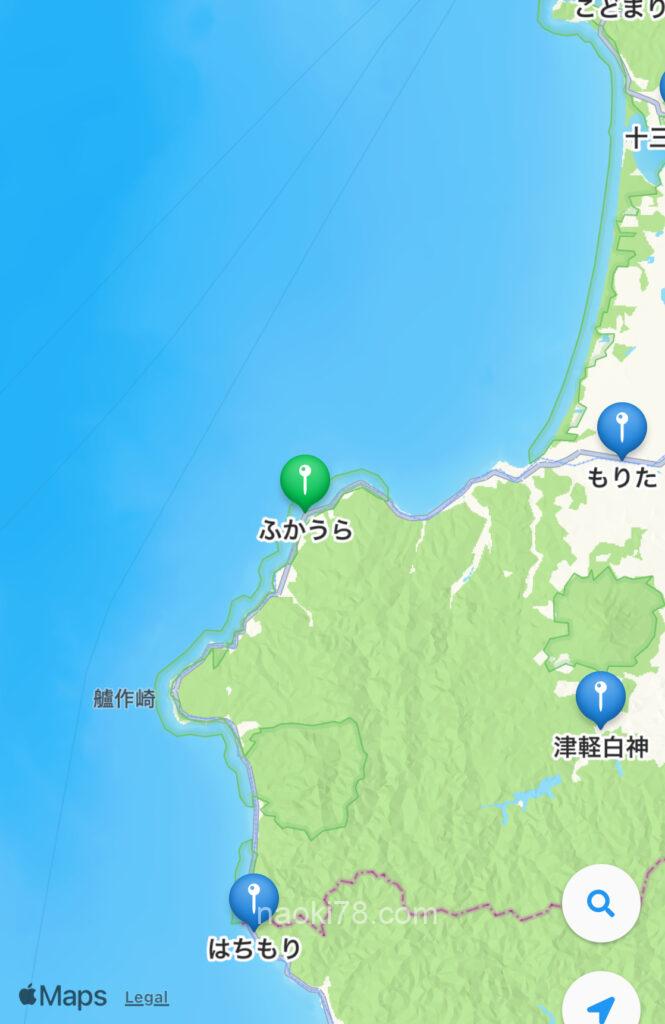Select the もりた map pin
This screenshot has width=665, height=1024.
622,429
